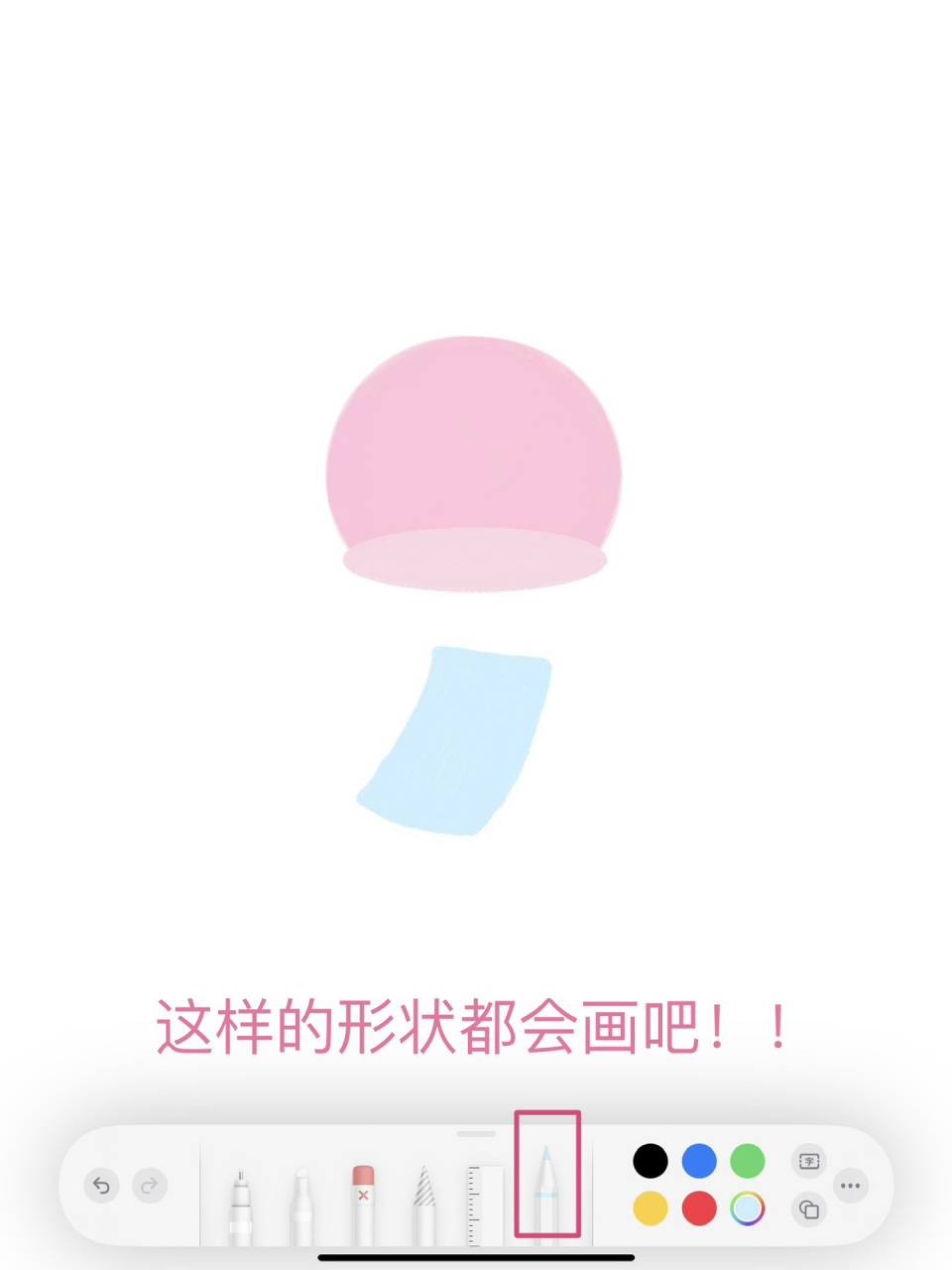This screenshot has height=1270, width=952.
Task: Select the watercolor brush highlighted in pink
Action: tap(546, 1191)
